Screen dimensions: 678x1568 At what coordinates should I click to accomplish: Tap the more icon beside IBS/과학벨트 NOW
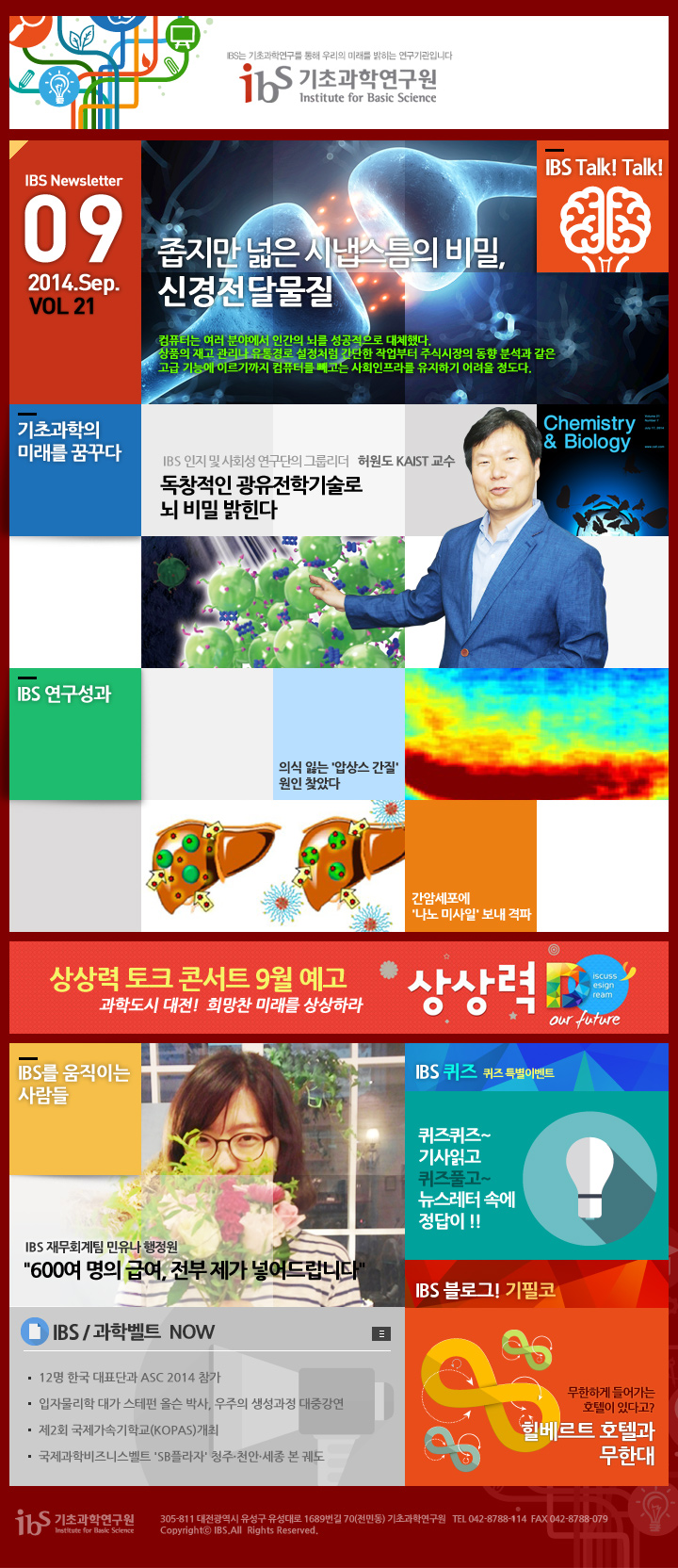380,1333
